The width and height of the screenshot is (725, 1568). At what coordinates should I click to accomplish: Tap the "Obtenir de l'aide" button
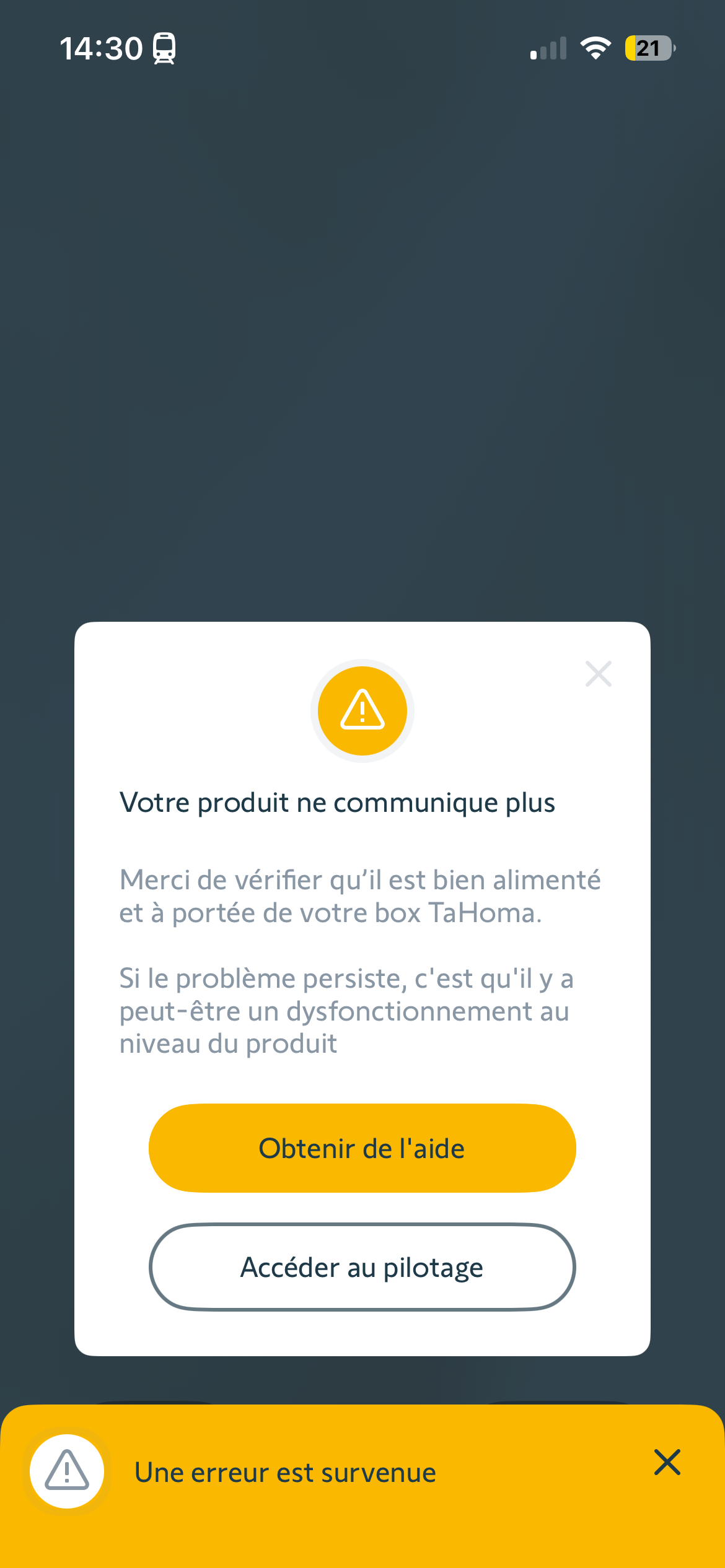[x=362, y=1148]
